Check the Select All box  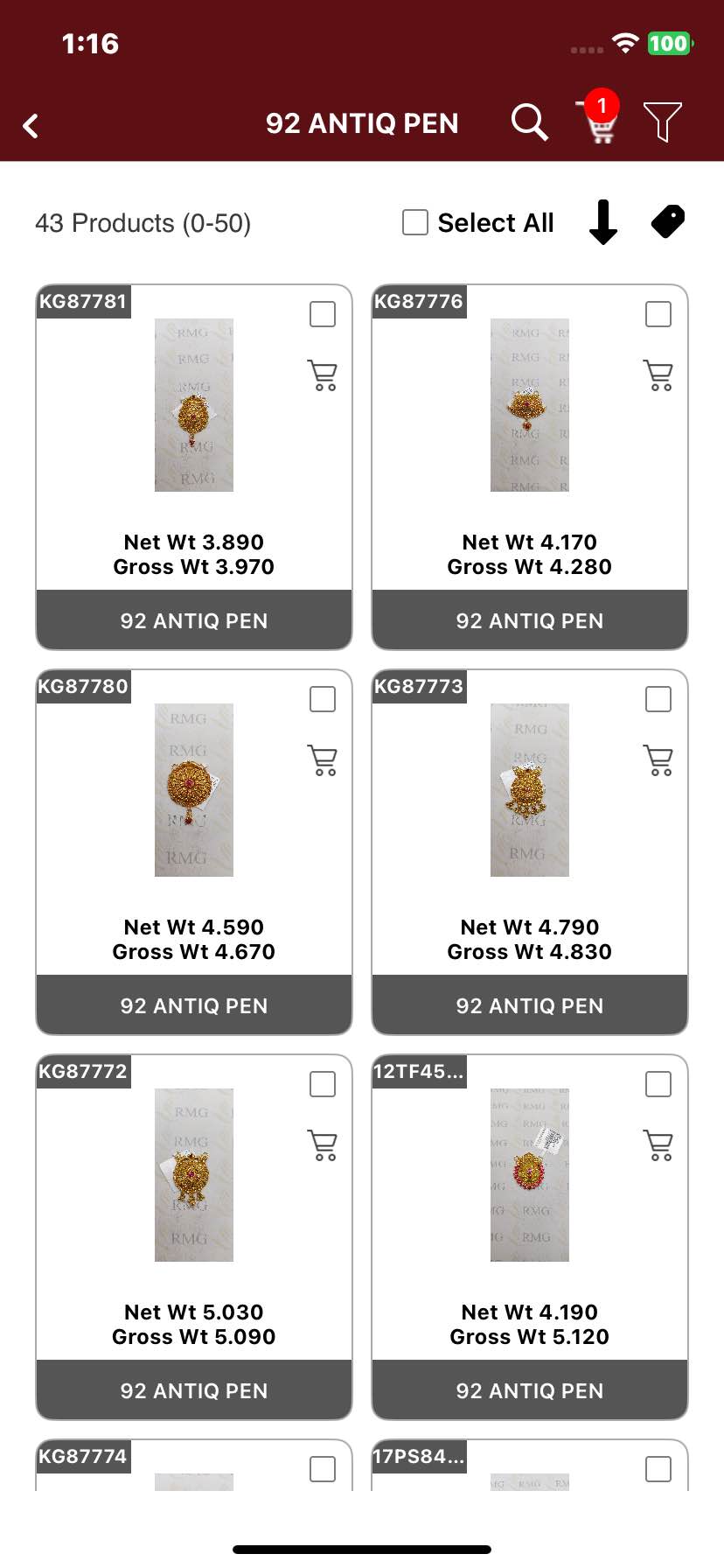[415, 222]
